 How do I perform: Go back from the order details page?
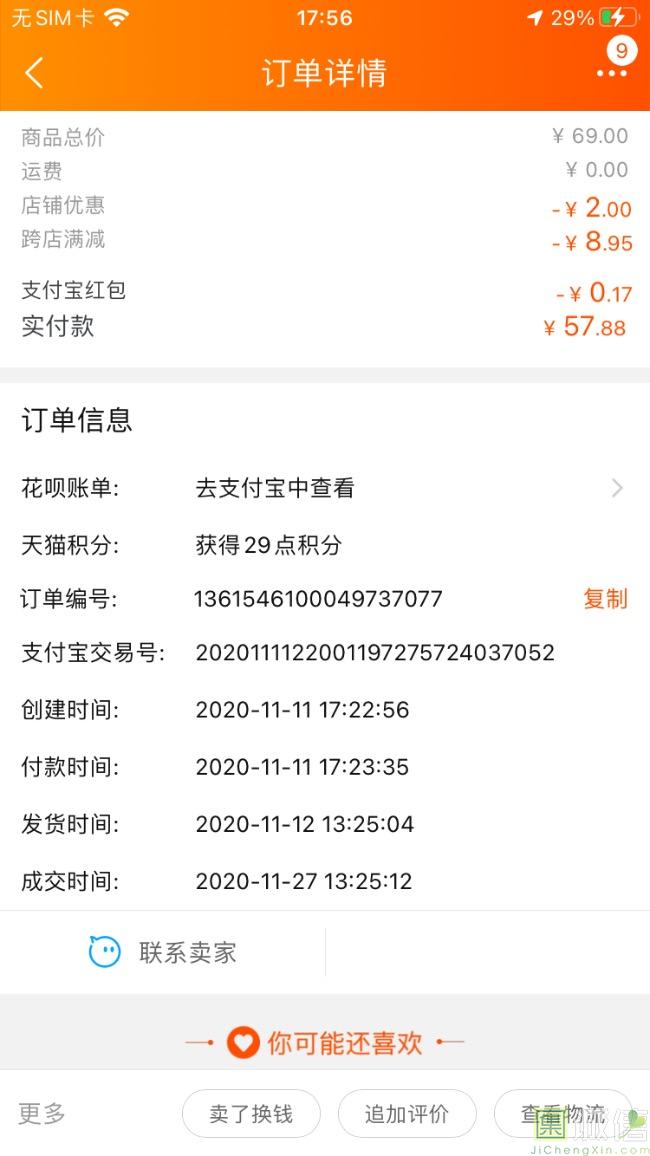pyautogui.click(x=34, y=73)
